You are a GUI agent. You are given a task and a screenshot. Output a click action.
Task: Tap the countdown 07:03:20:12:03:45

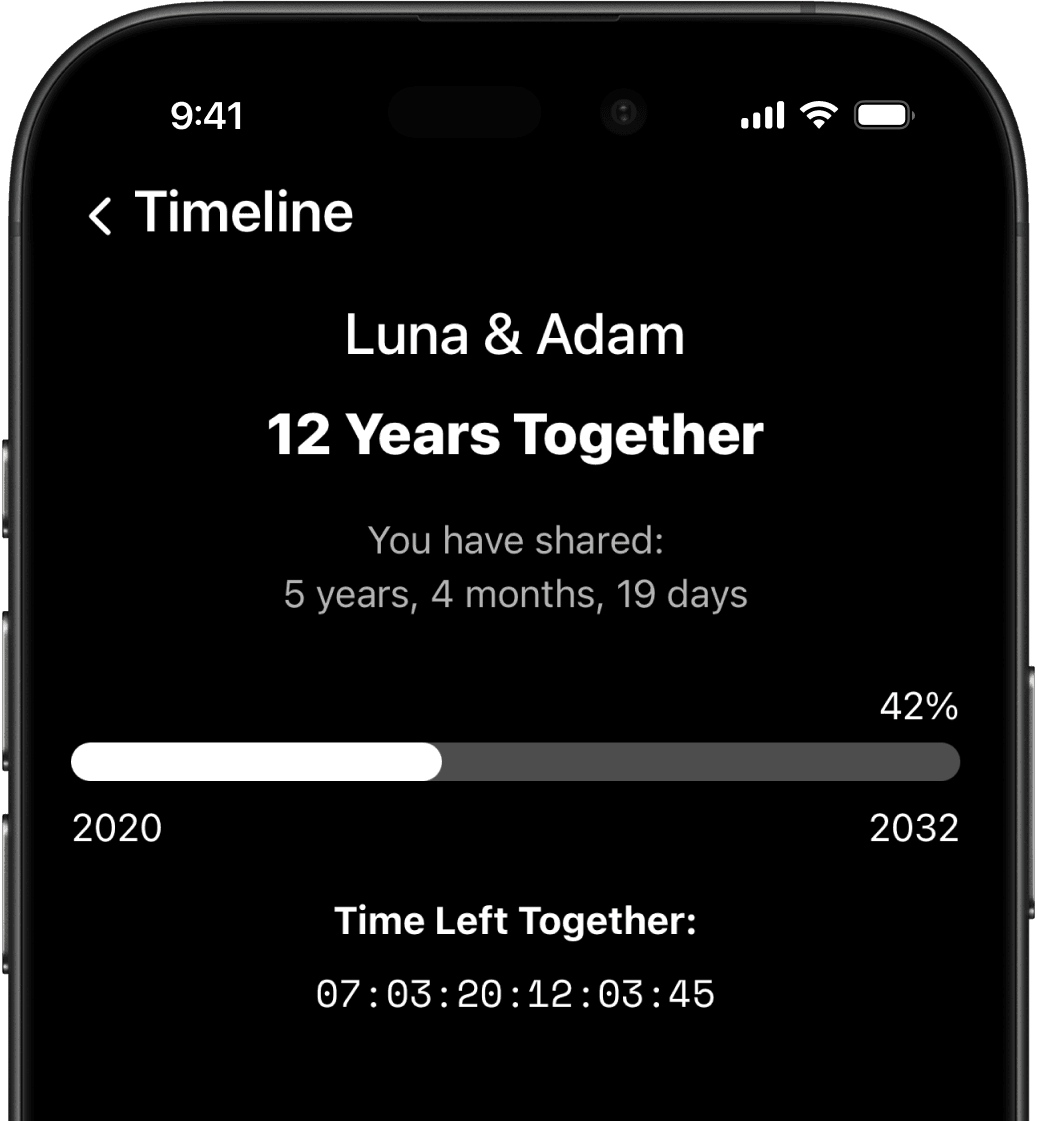pyautogui.click(x=516, y=993)
